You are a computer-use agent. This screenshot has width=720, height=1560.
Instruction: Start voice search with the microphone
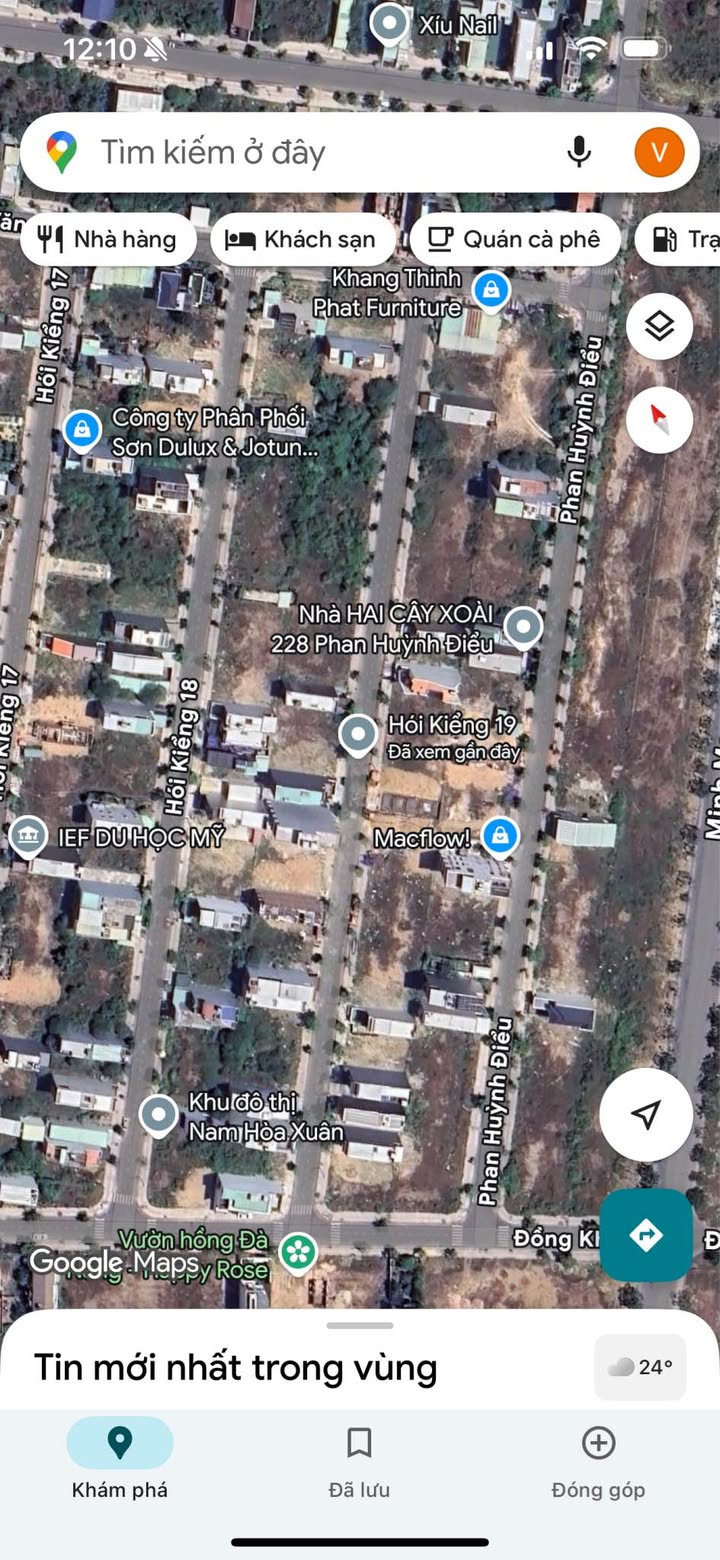tap(579, 152)
